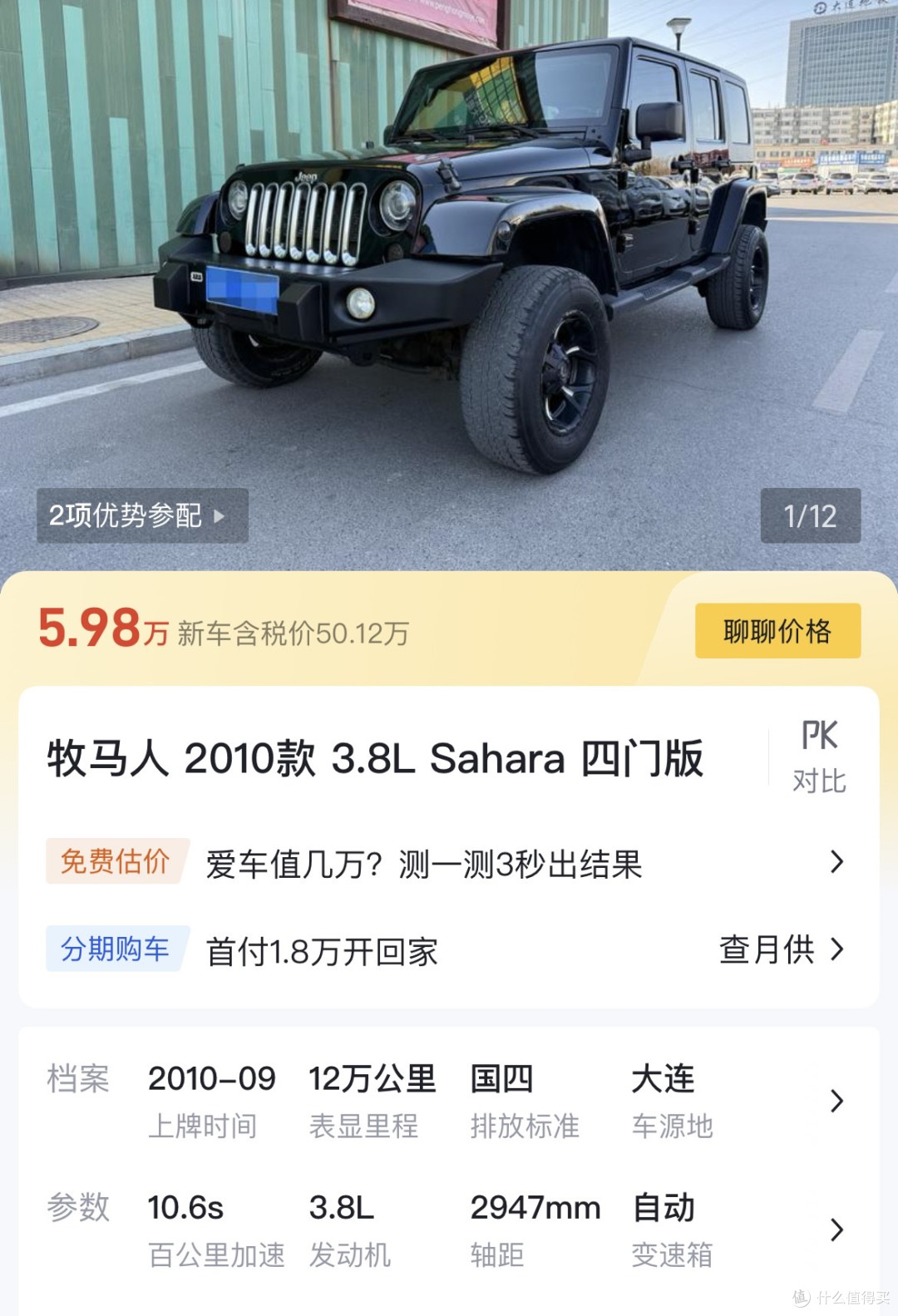The image size is (898, 1316).
Task: View the Jeep Wrangler main photo
Action: click(x=449, y=249)
